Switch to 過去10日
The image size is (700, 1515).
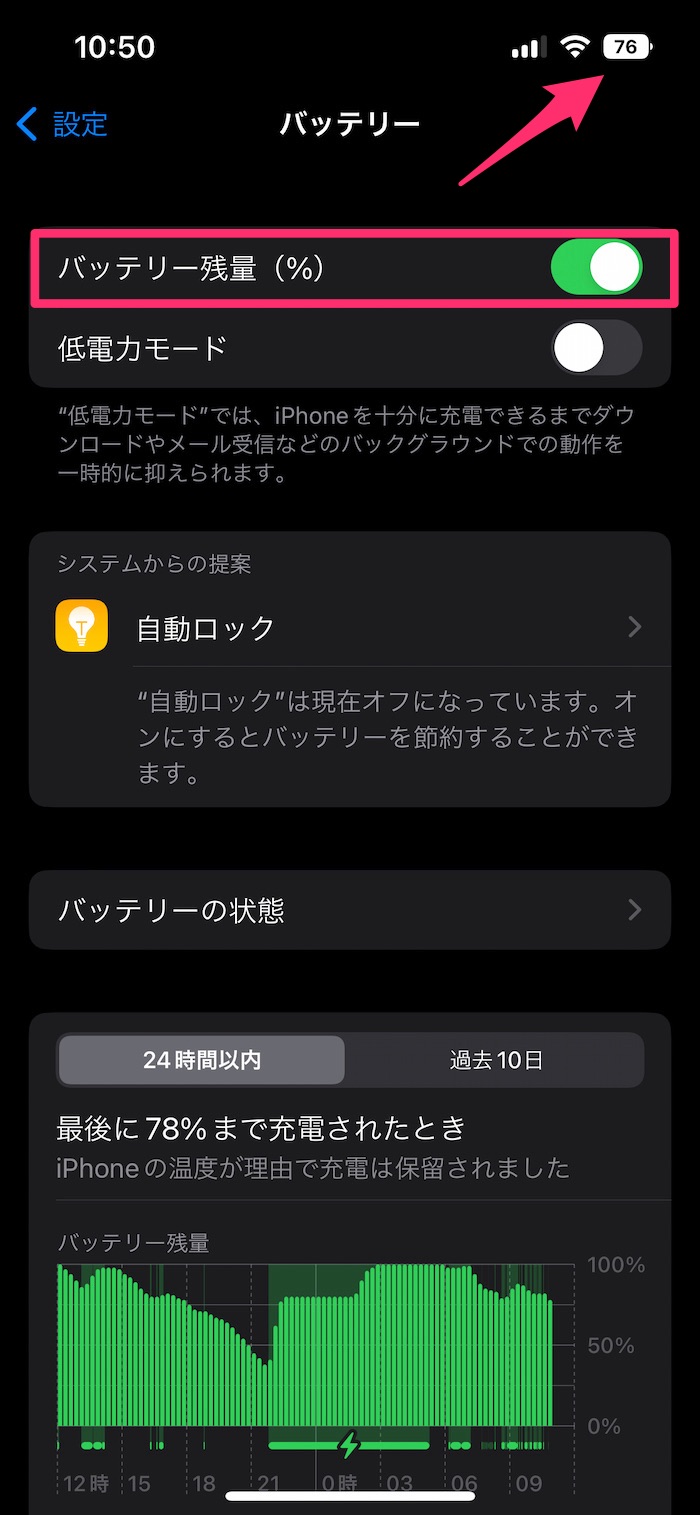click(x=496, y=1060)
